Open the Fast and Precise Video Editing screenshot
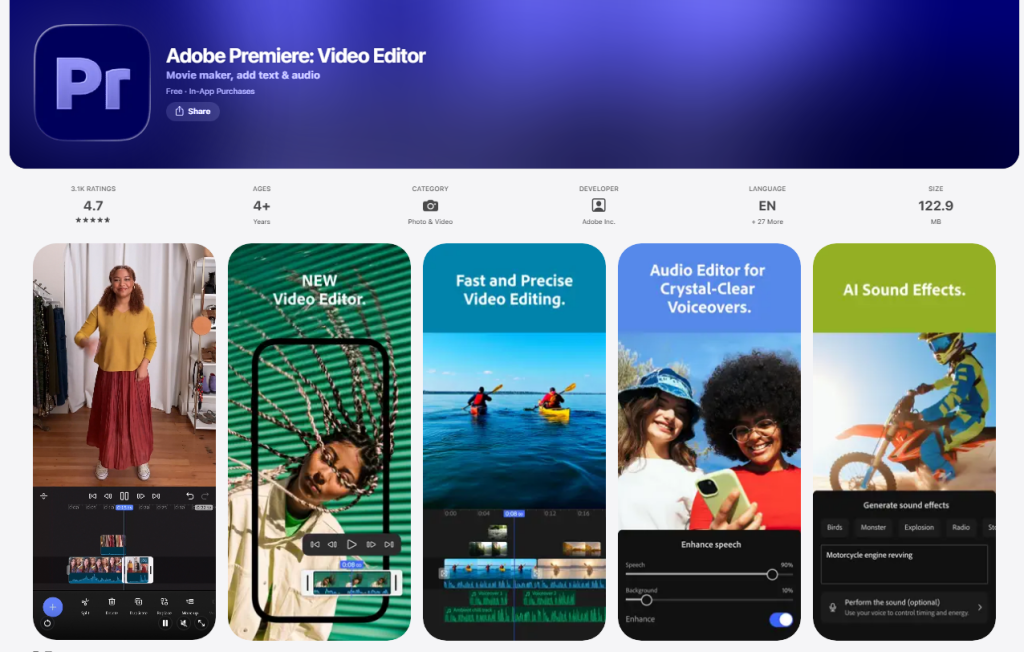Image resolution: width=1024 pixels, height=652 pixels. (x=514, y=440)
